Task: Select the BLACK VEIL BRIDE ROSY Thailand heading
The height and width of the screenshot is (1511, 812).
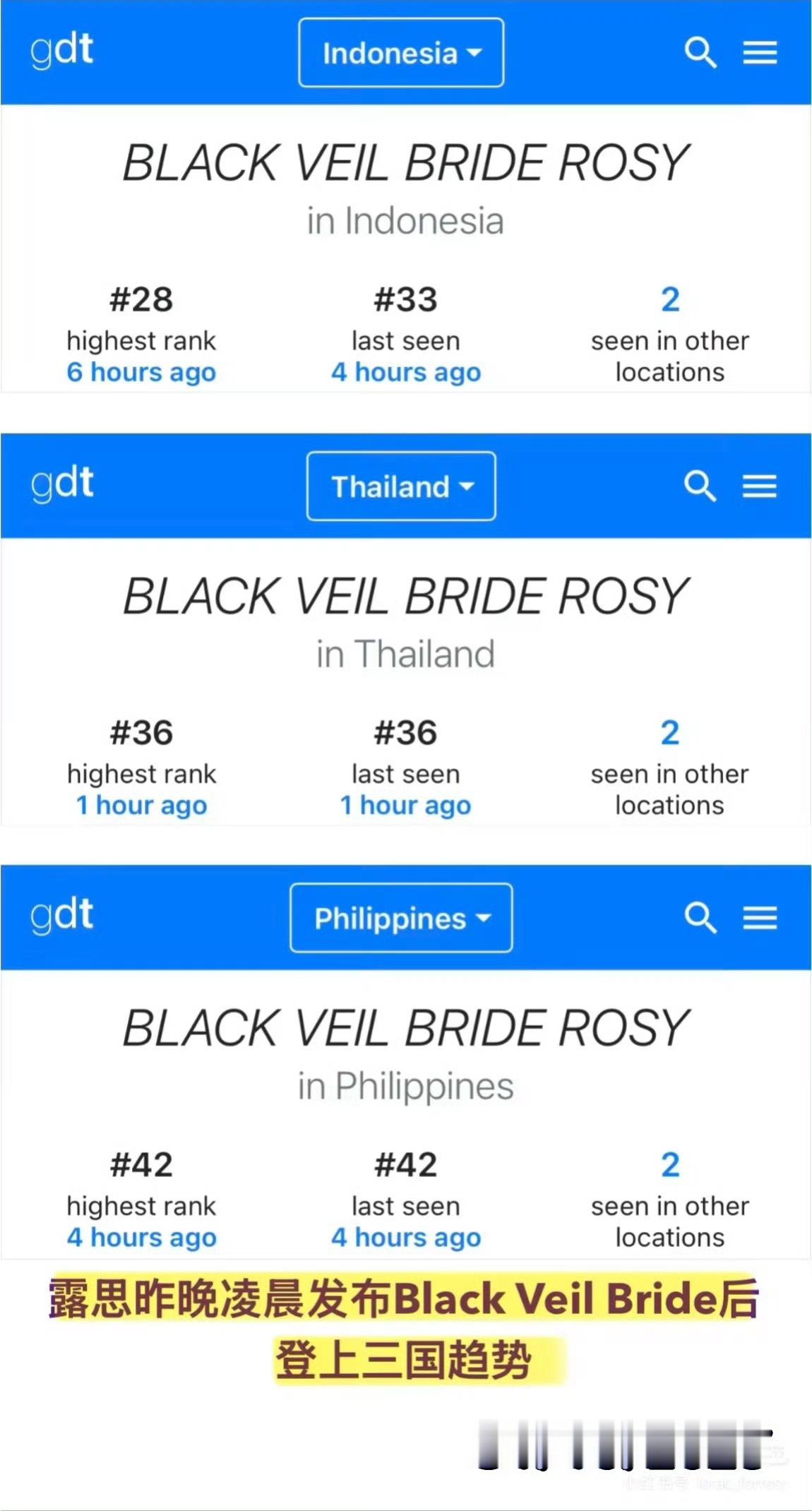Action: 406,595
